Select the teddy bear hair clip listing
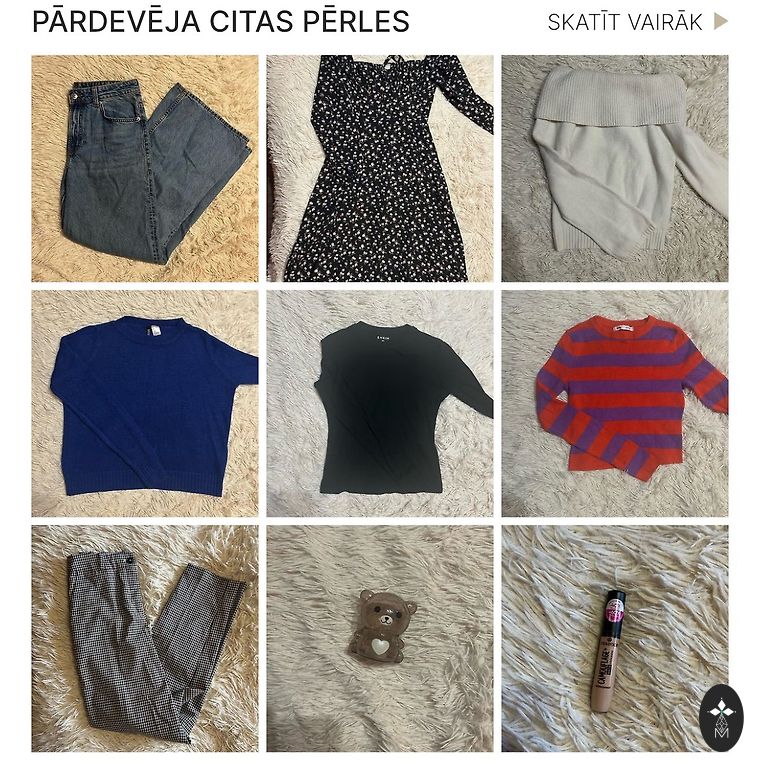Viewport: 760px width, 768px height. pyautogui.click(x=380, y=638)
